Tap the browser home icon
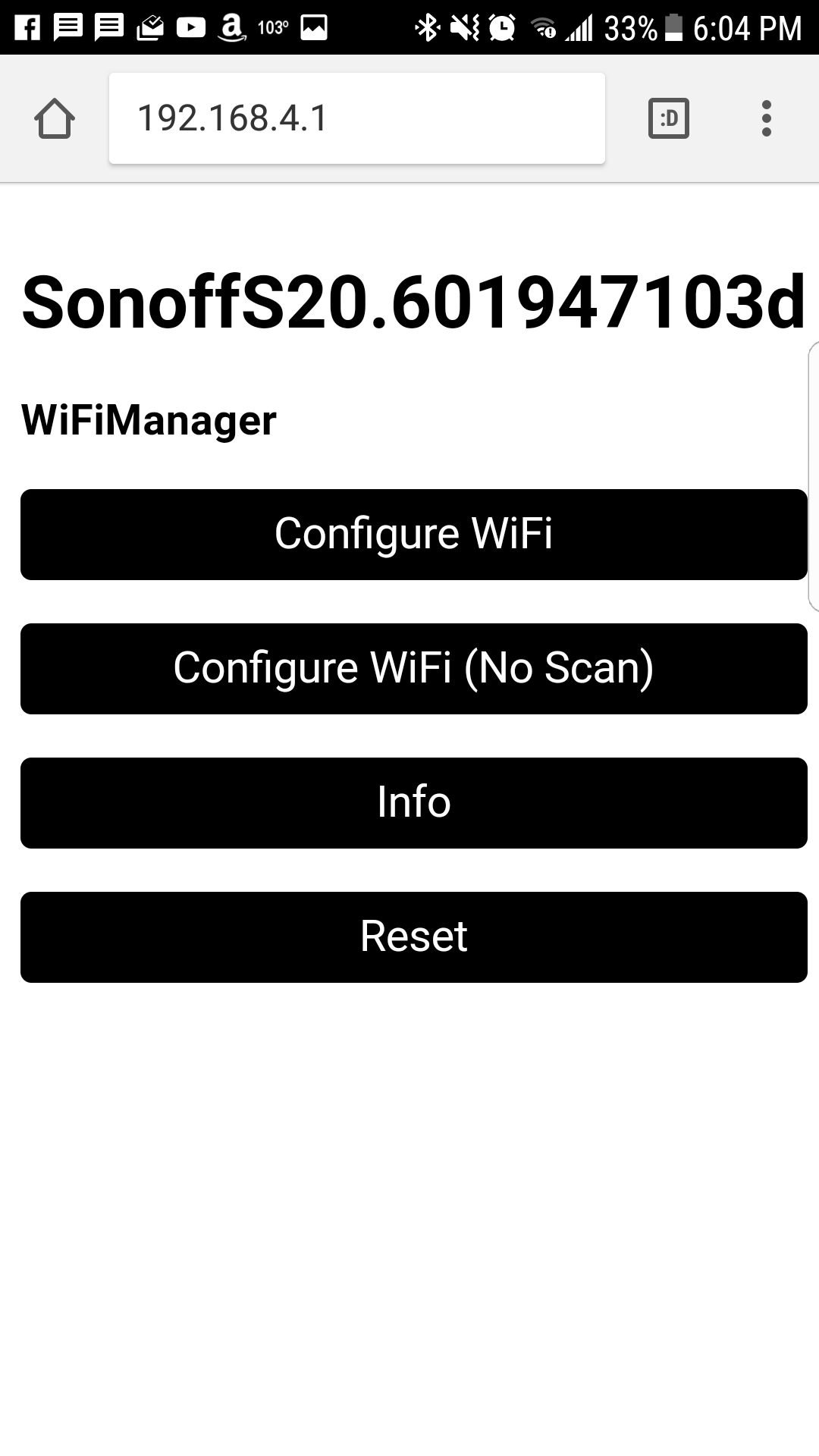The height and width of the screenshot is (1456, 819). click(55, 118)
